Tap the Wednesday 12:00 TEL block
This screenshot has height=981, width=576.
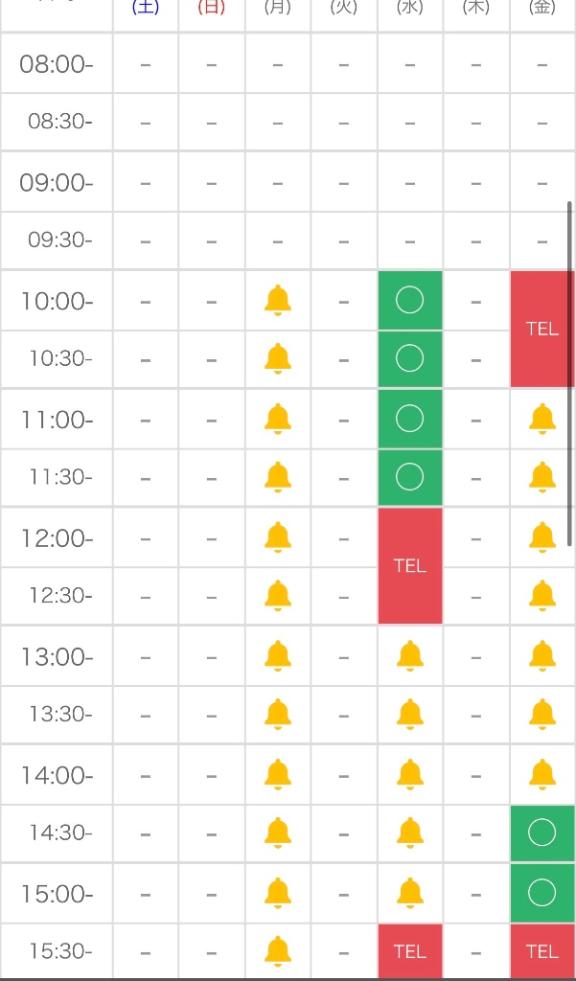pos(410,566)
